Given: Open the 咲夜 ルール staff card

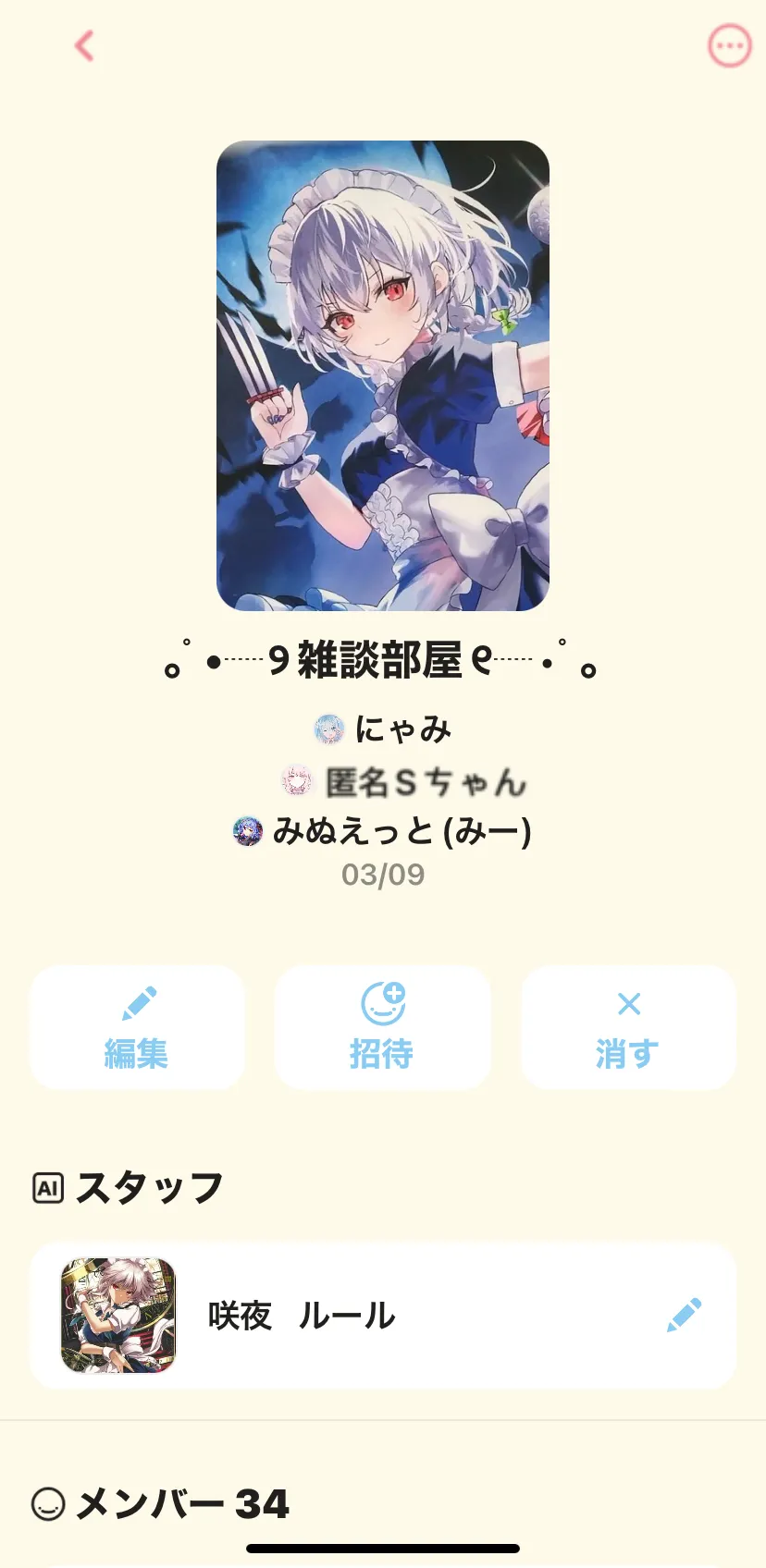Looking at the screenshot, I should [x=383, y=1315].
